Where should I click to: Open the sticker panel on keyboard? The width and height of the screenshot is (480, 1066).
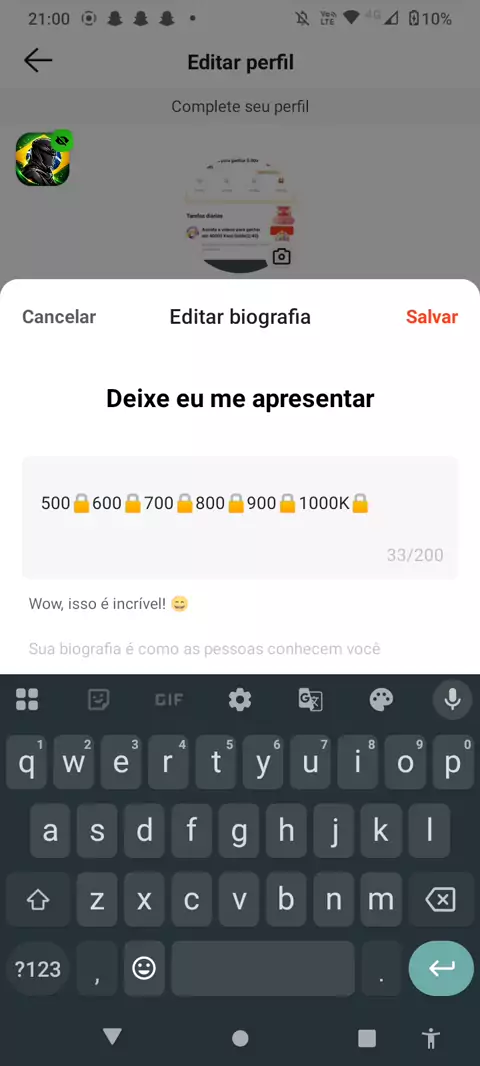99,699
